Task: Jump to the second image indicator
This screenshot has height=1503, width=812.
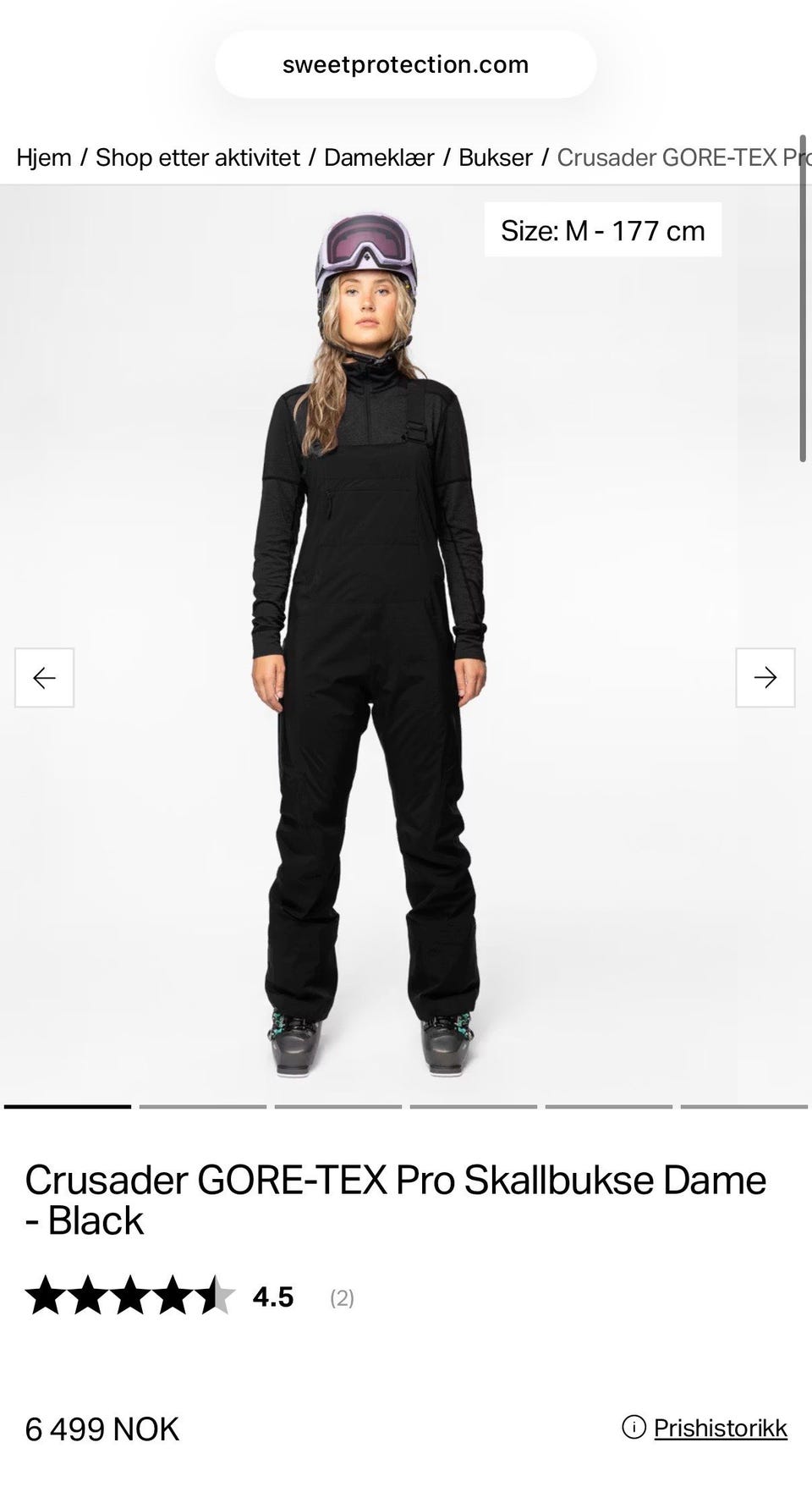Action: tap(203, 1106)
